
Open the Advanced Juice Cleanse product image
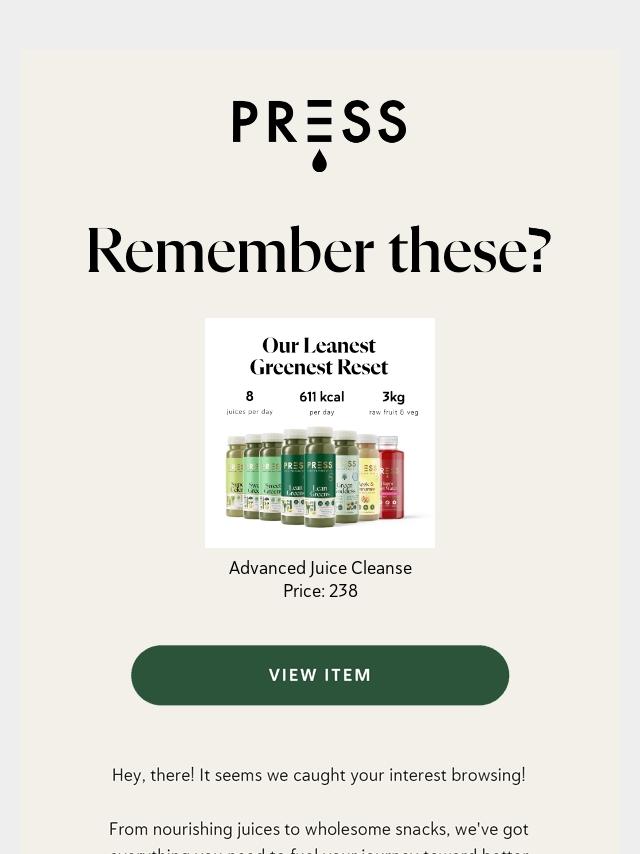320,433
